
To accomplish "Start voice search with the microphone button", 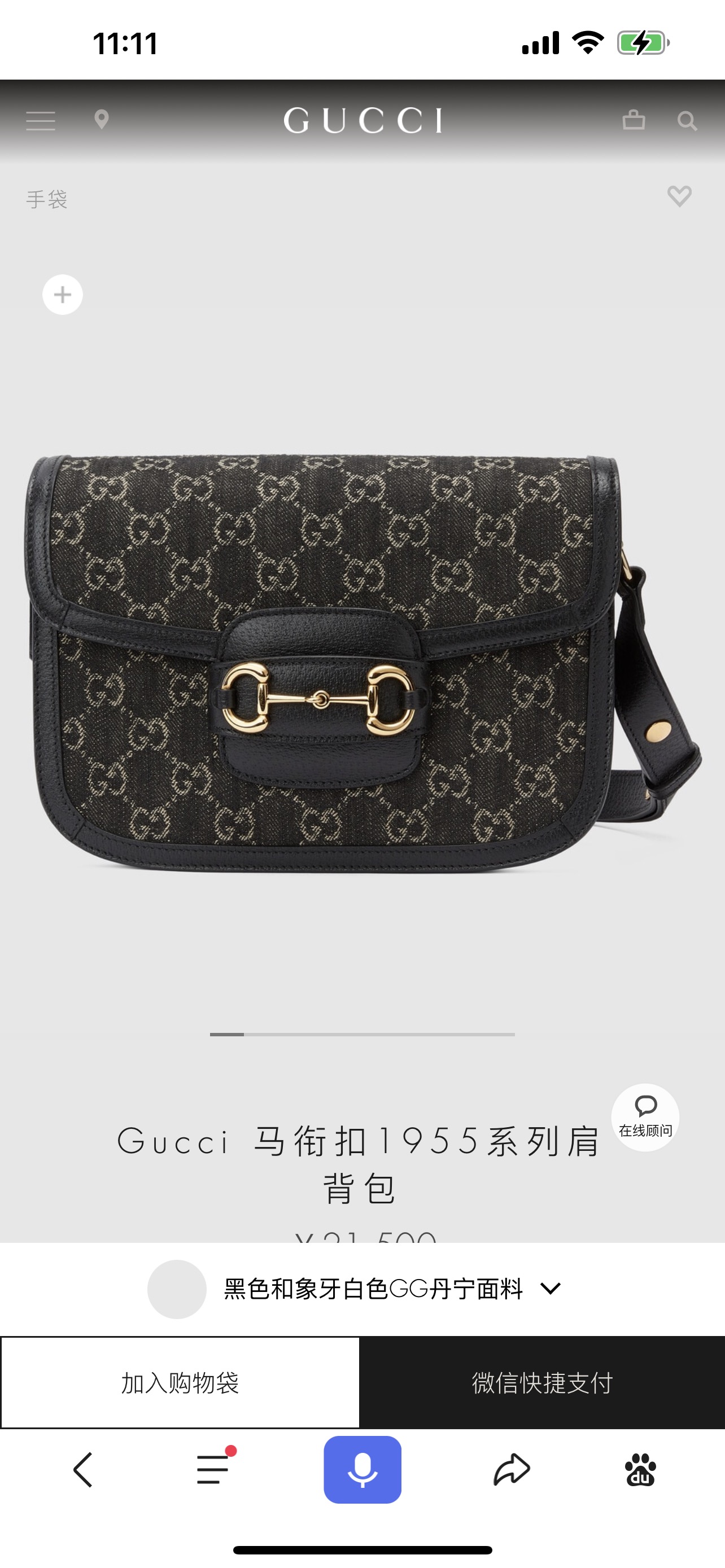I will tap(362, 1469).
